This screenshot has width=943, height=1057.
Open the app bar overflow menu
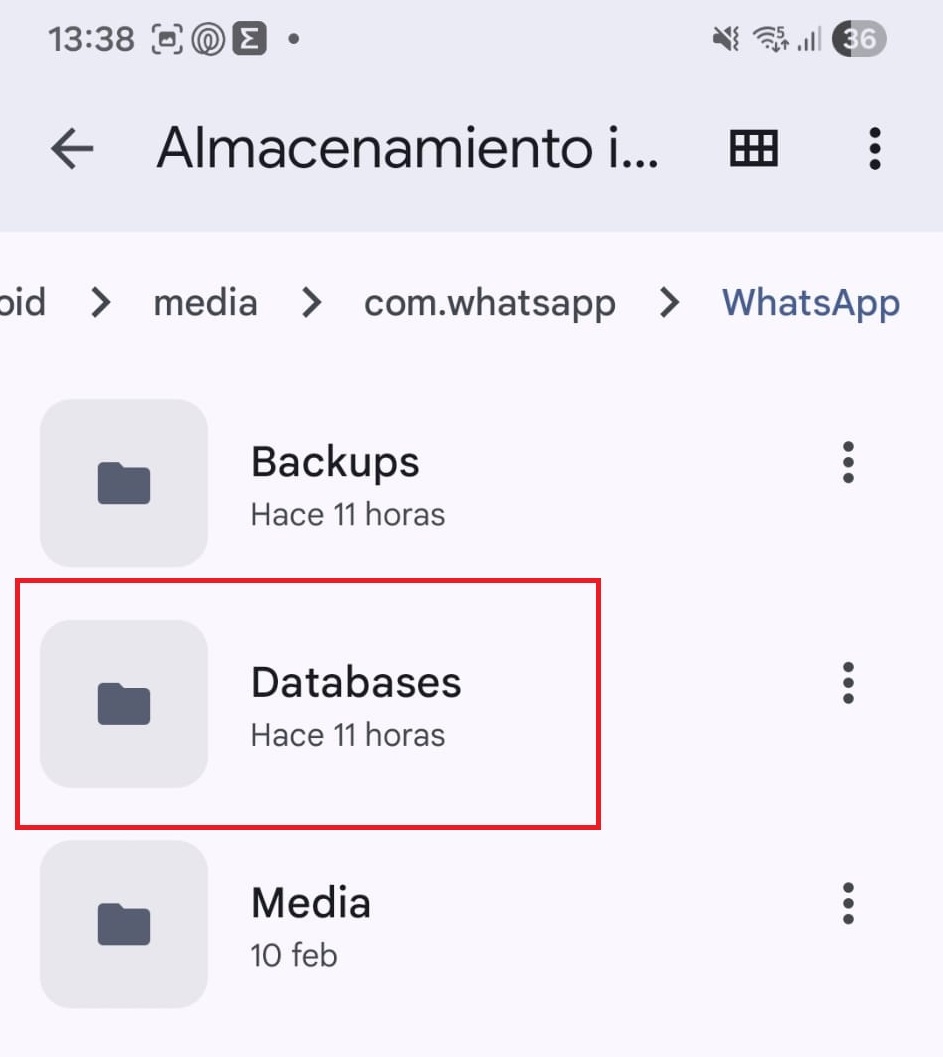pyautogui.click(x=875, y=150)
